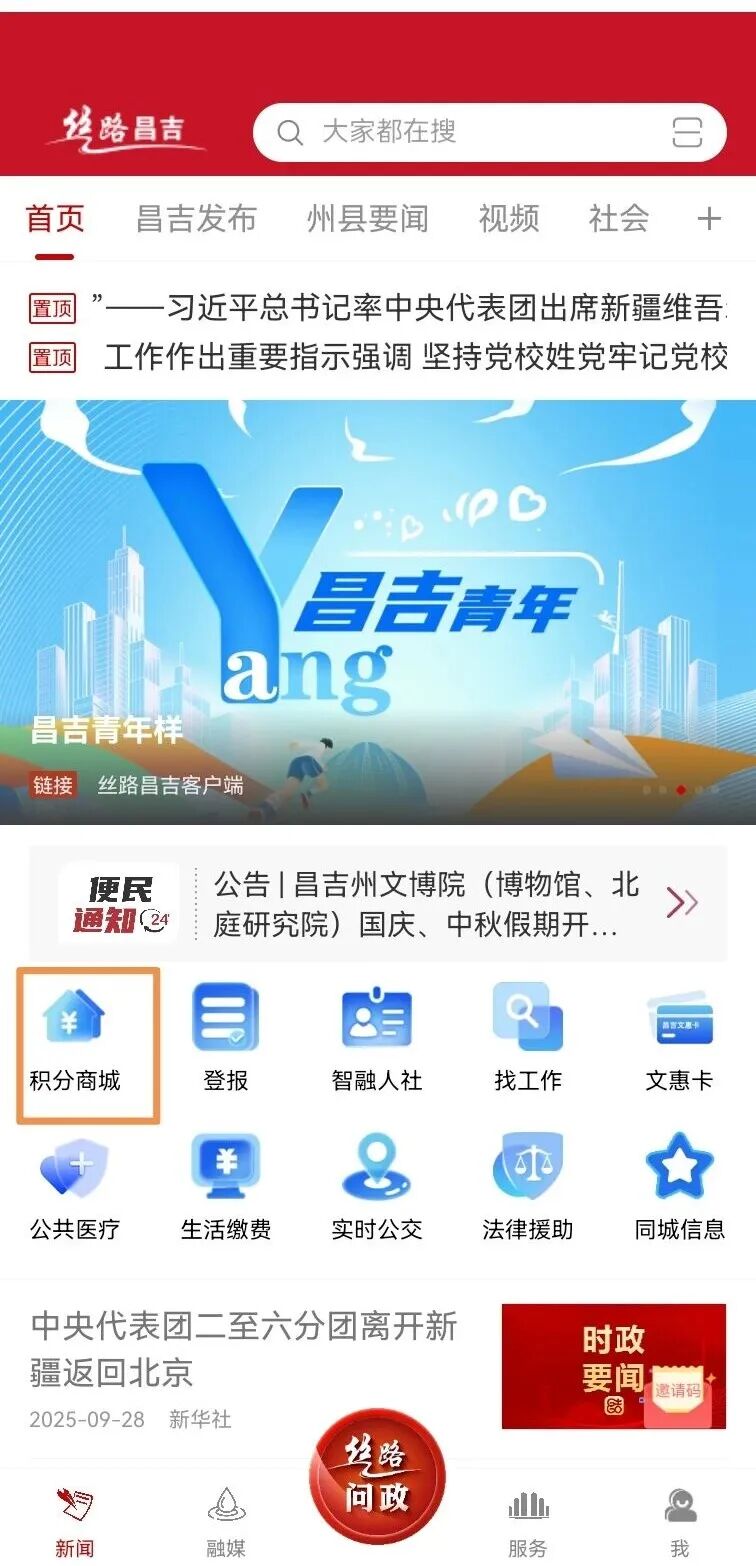The image size is (756, 1566).
Task: Open the 文惠卡 service
Action: click(x=679, y=1040)
